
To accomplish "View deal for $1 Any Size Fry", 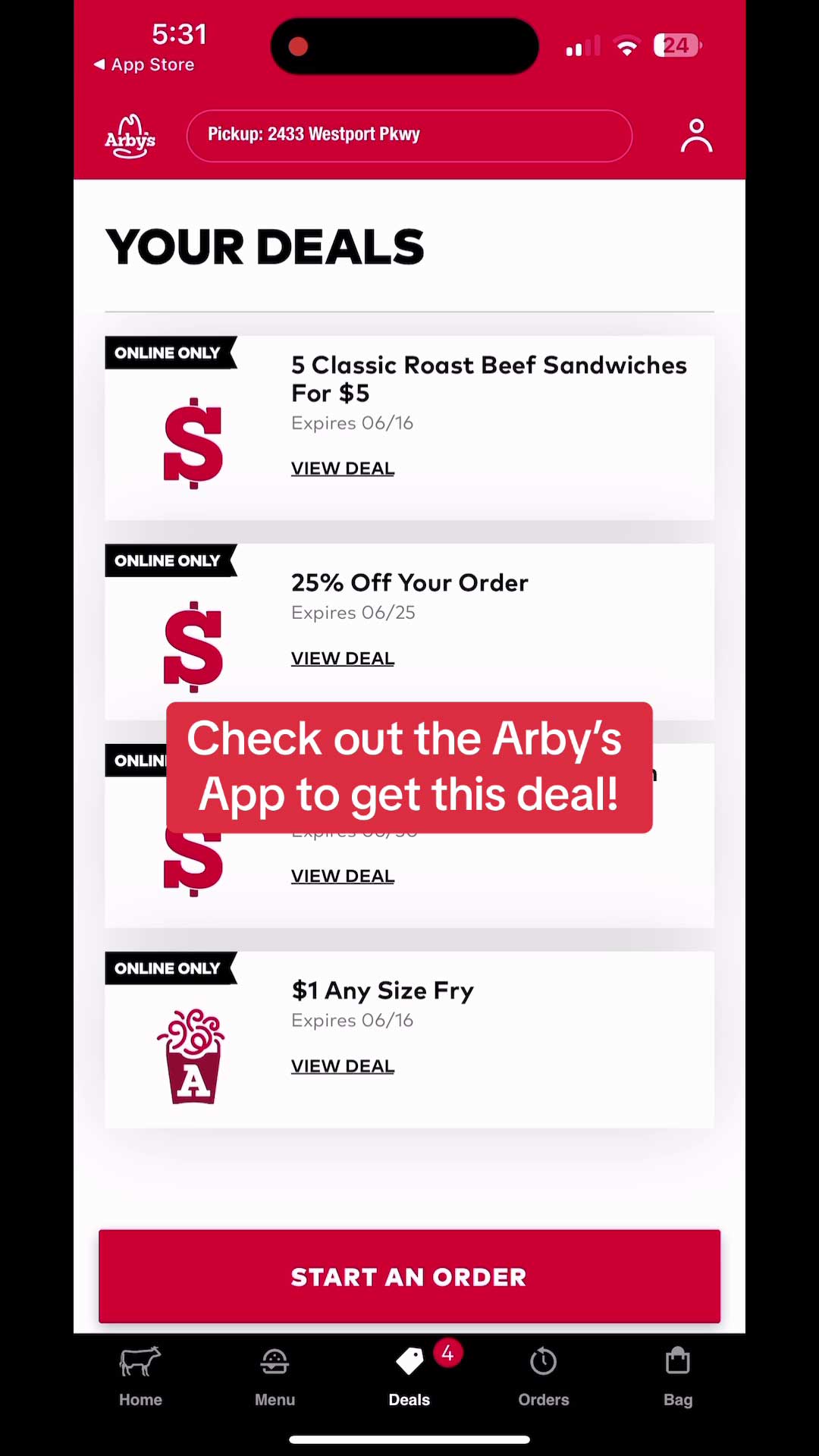I will coord(343,1066).
